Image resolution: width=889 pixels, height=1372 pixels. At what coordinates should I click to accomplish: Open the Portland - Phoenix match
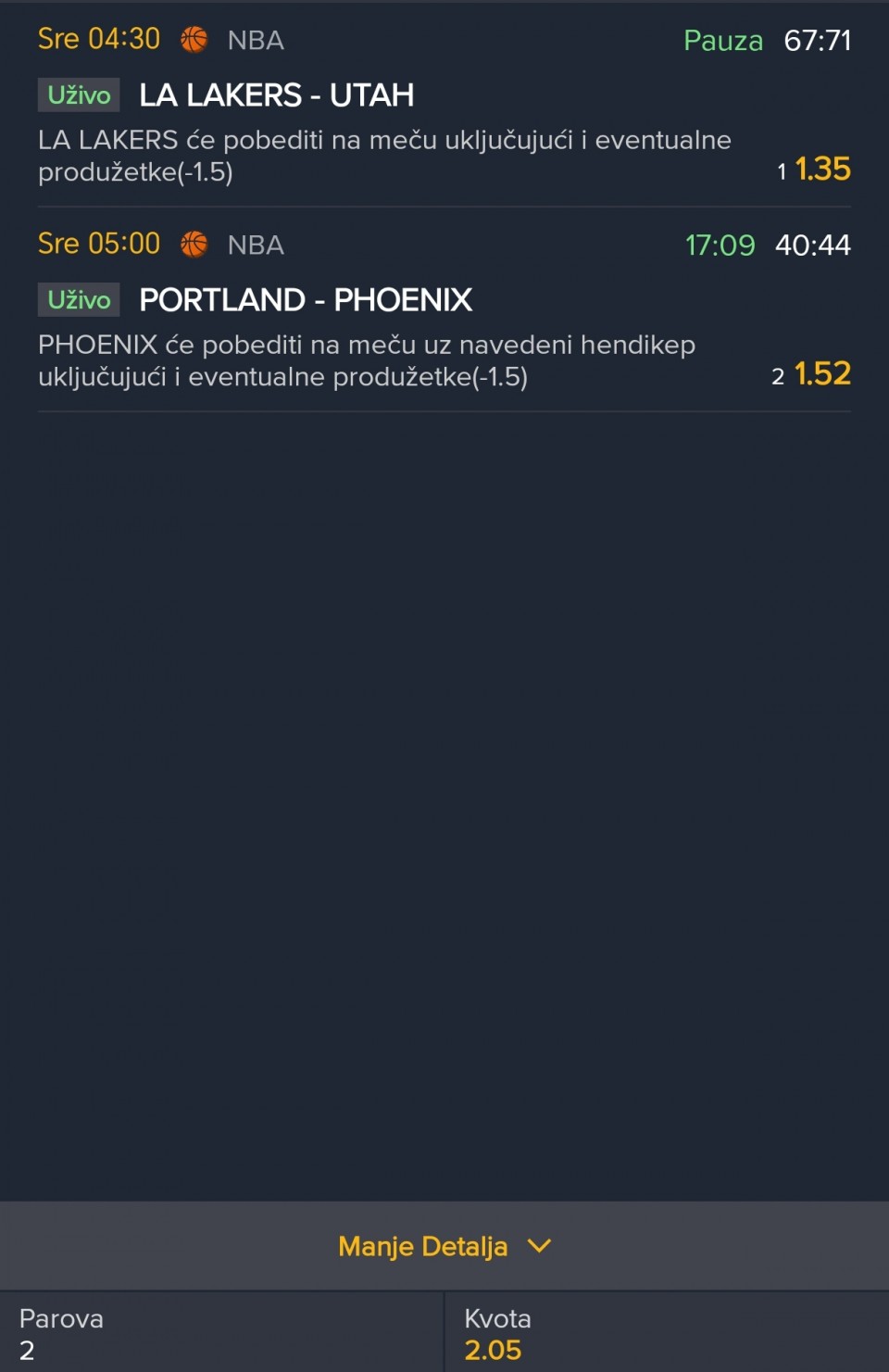point(306,300)
